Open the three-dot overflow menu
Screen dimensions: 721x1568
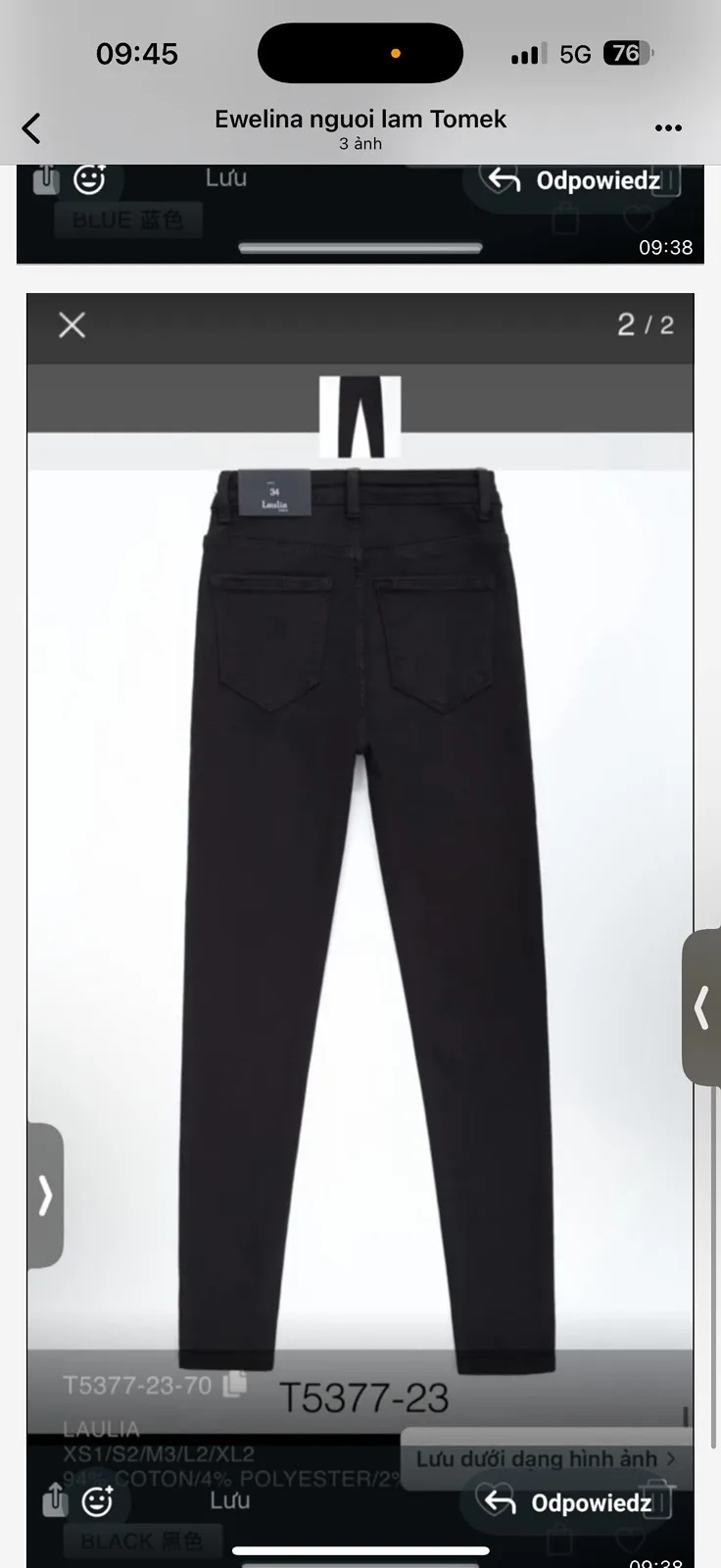coord(668,128)
